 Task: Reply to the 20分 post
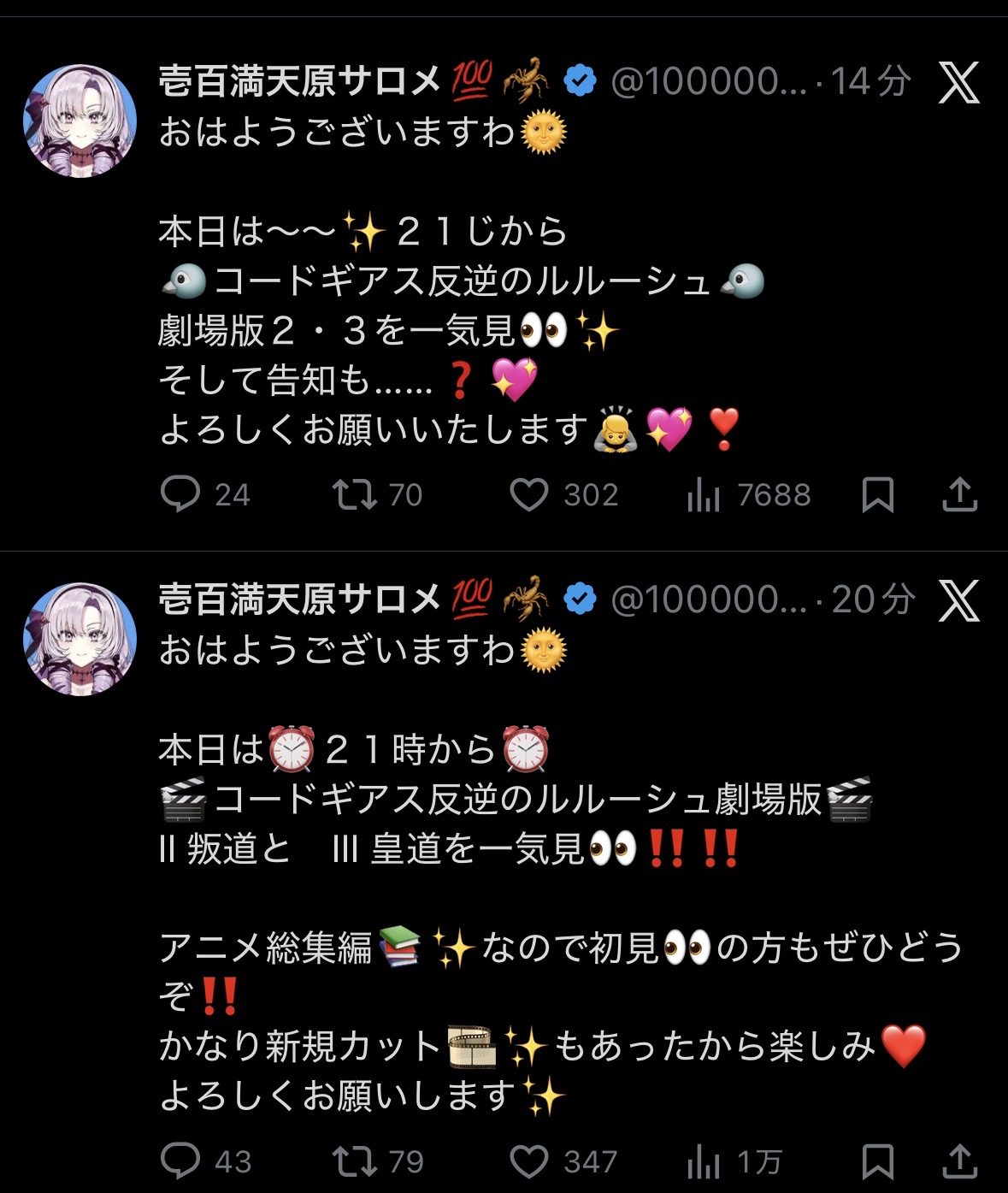pyautogui.click(x=180, y=1161)
